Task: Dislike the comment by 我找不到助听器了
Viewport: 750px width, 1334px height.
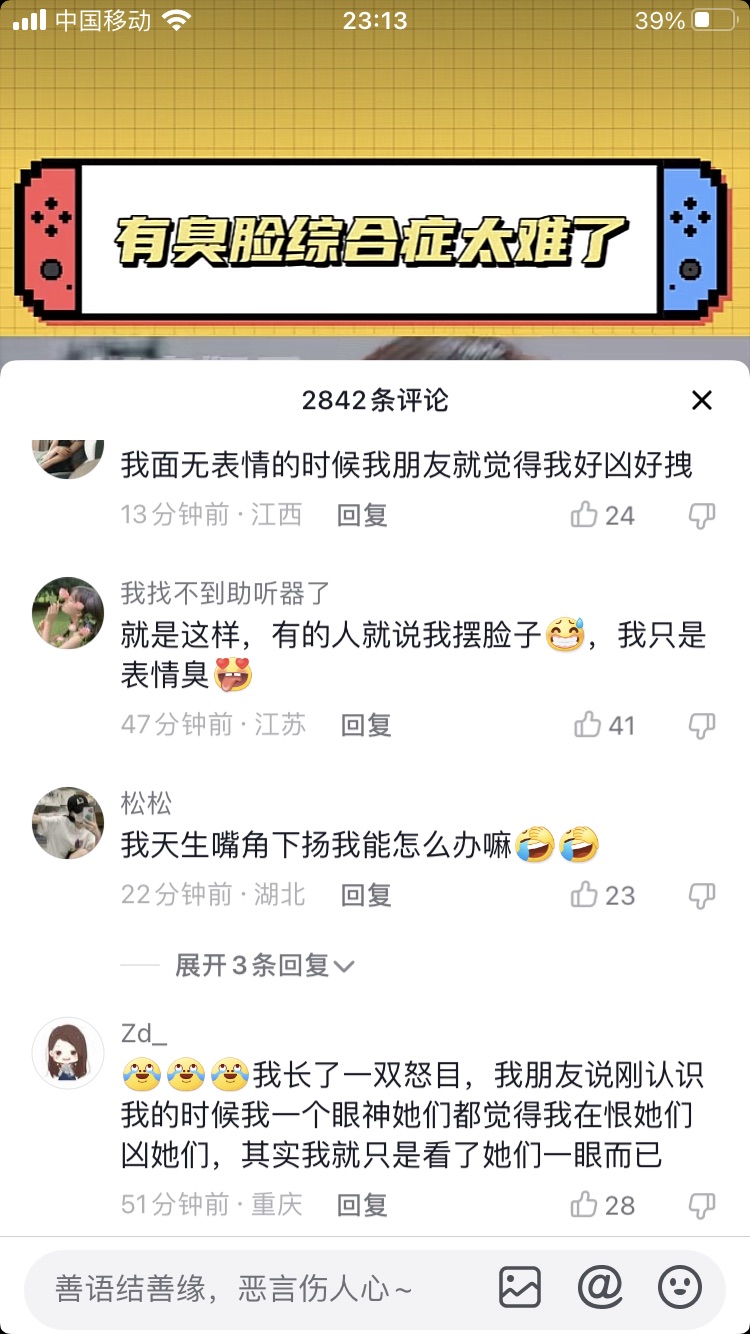Action: click(702, 725)
